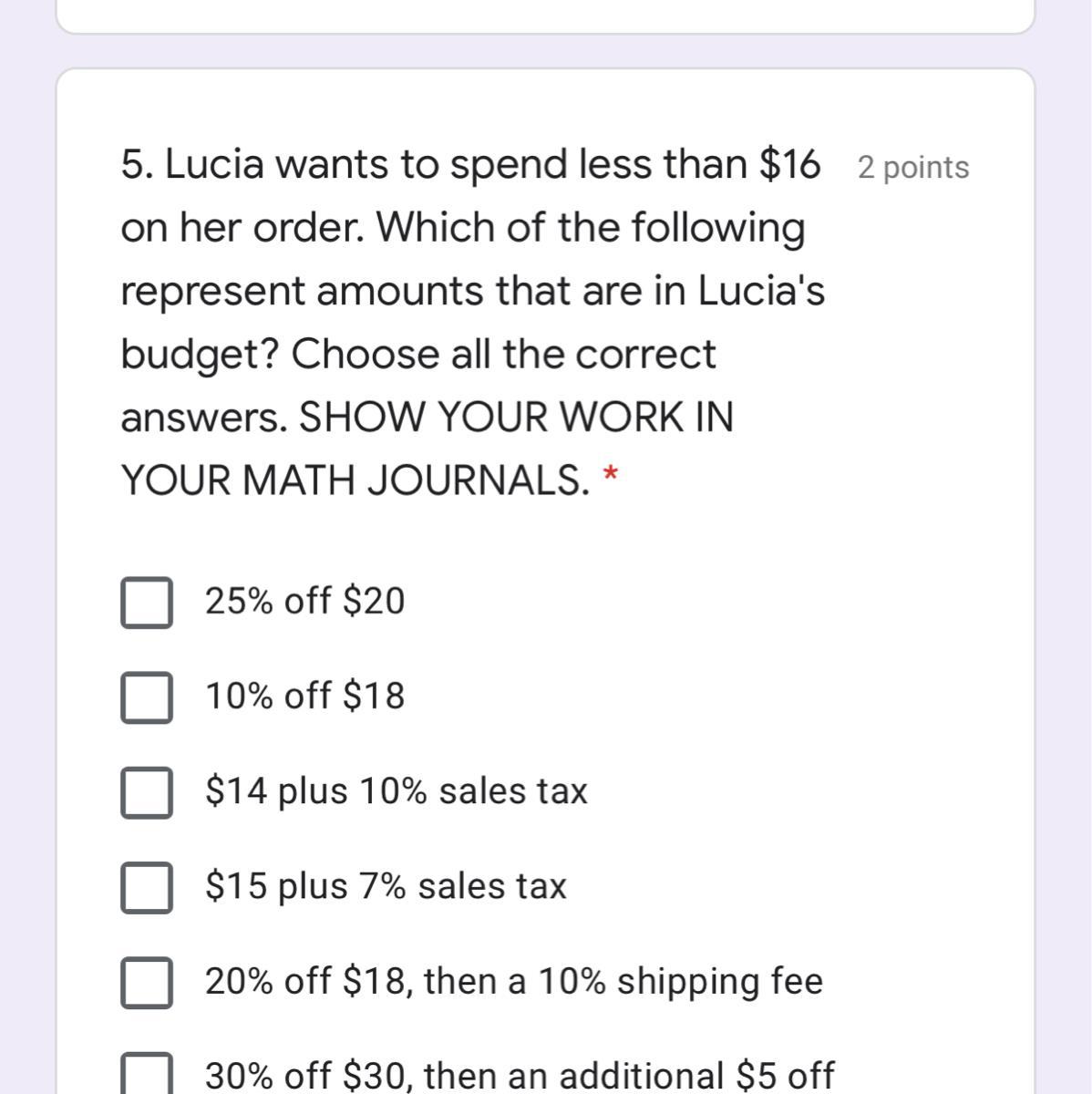Choose '20% off $18, then 10% shipping fee'
The image size is (1092, 1094).
[x=146, y=982]
